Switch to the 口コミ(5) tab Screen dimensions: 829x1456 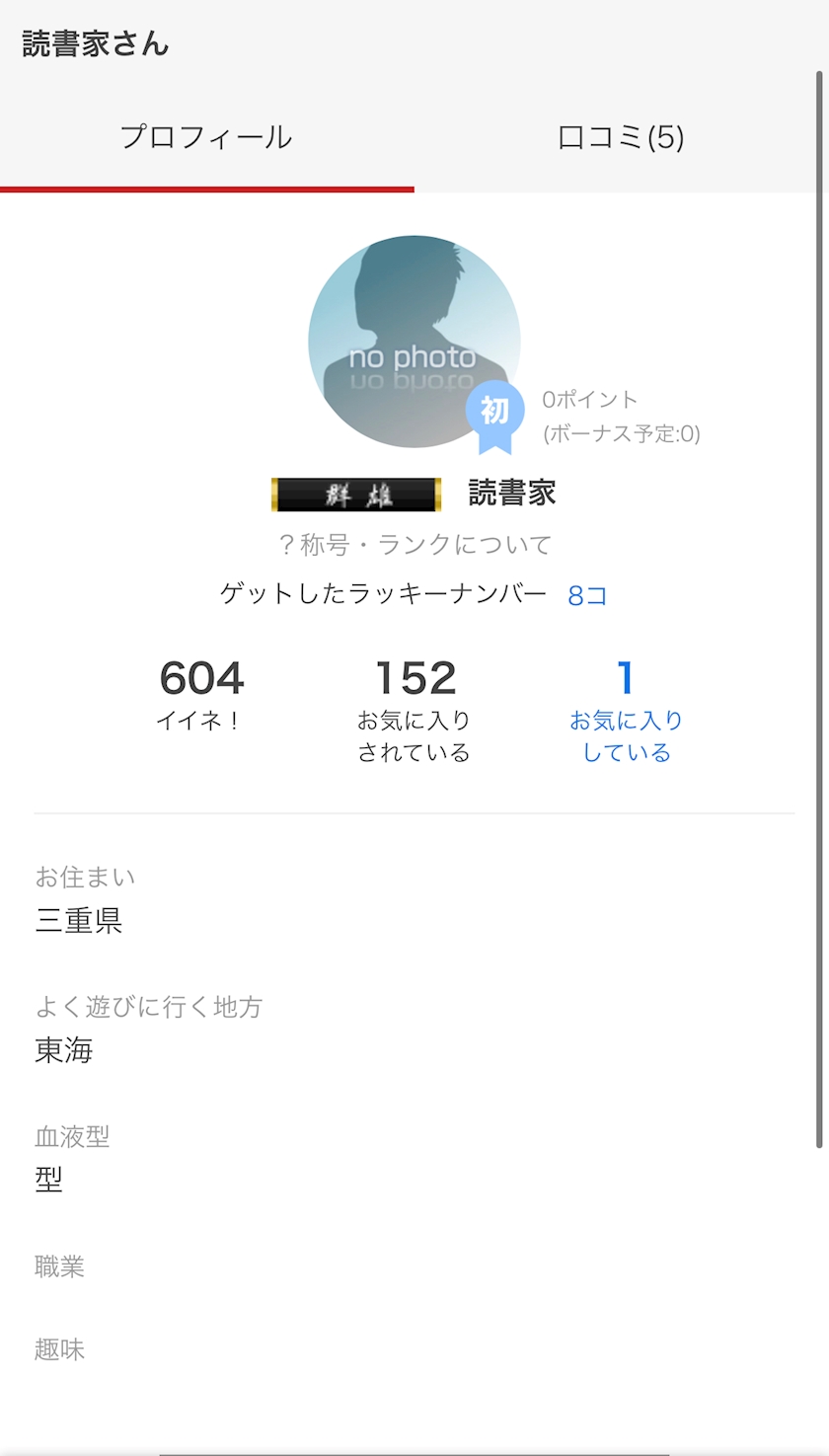(x=621, y=138)
